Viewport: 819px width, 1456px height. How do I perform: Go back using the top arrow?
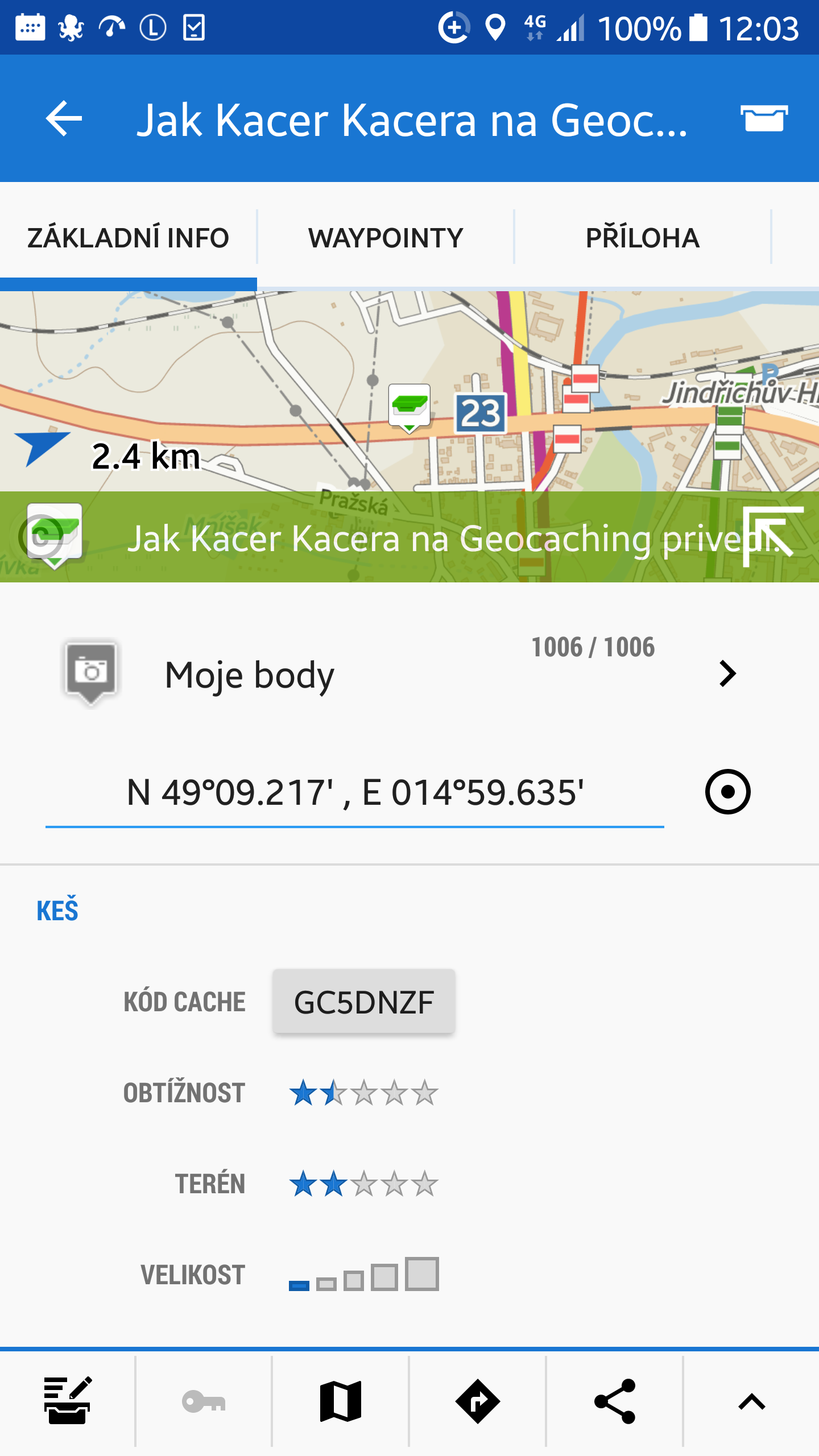pyautogui.click(x=64, y=119)
